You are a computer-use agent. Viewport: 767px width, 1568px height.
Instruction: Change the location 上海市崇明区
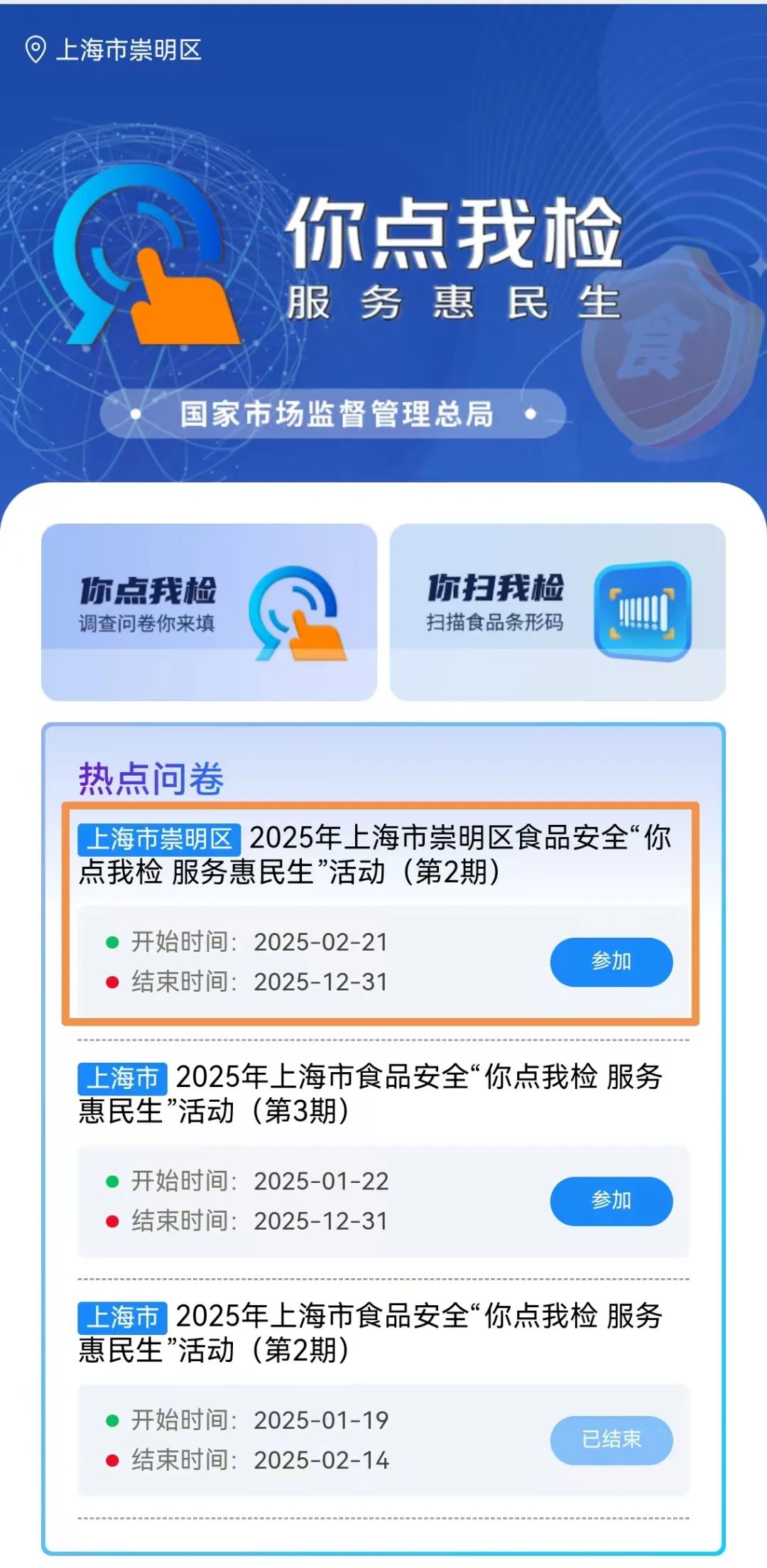(114, 50)
